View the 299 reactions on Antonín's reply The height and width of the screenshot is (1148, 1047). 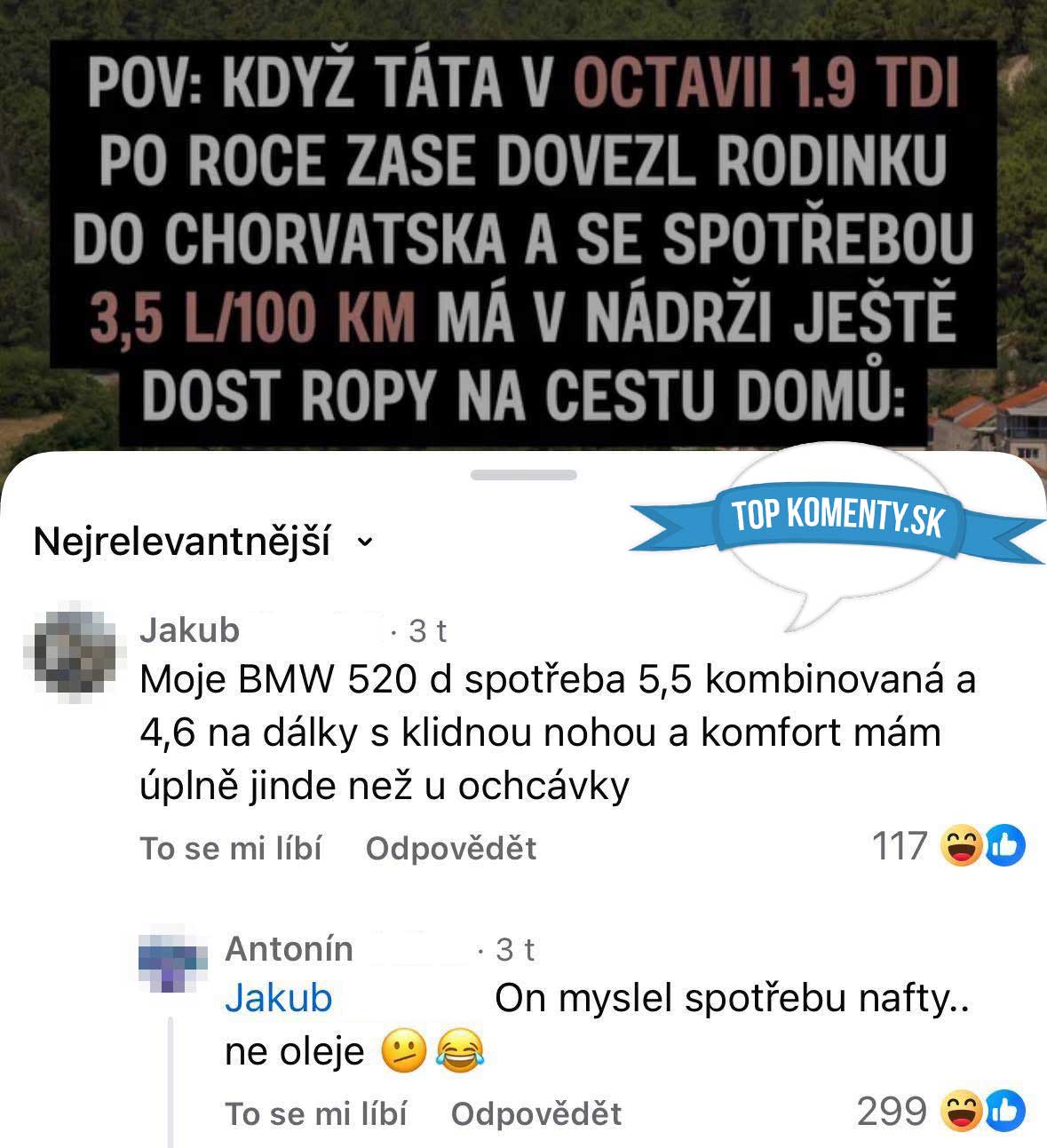pos(940,1112)
